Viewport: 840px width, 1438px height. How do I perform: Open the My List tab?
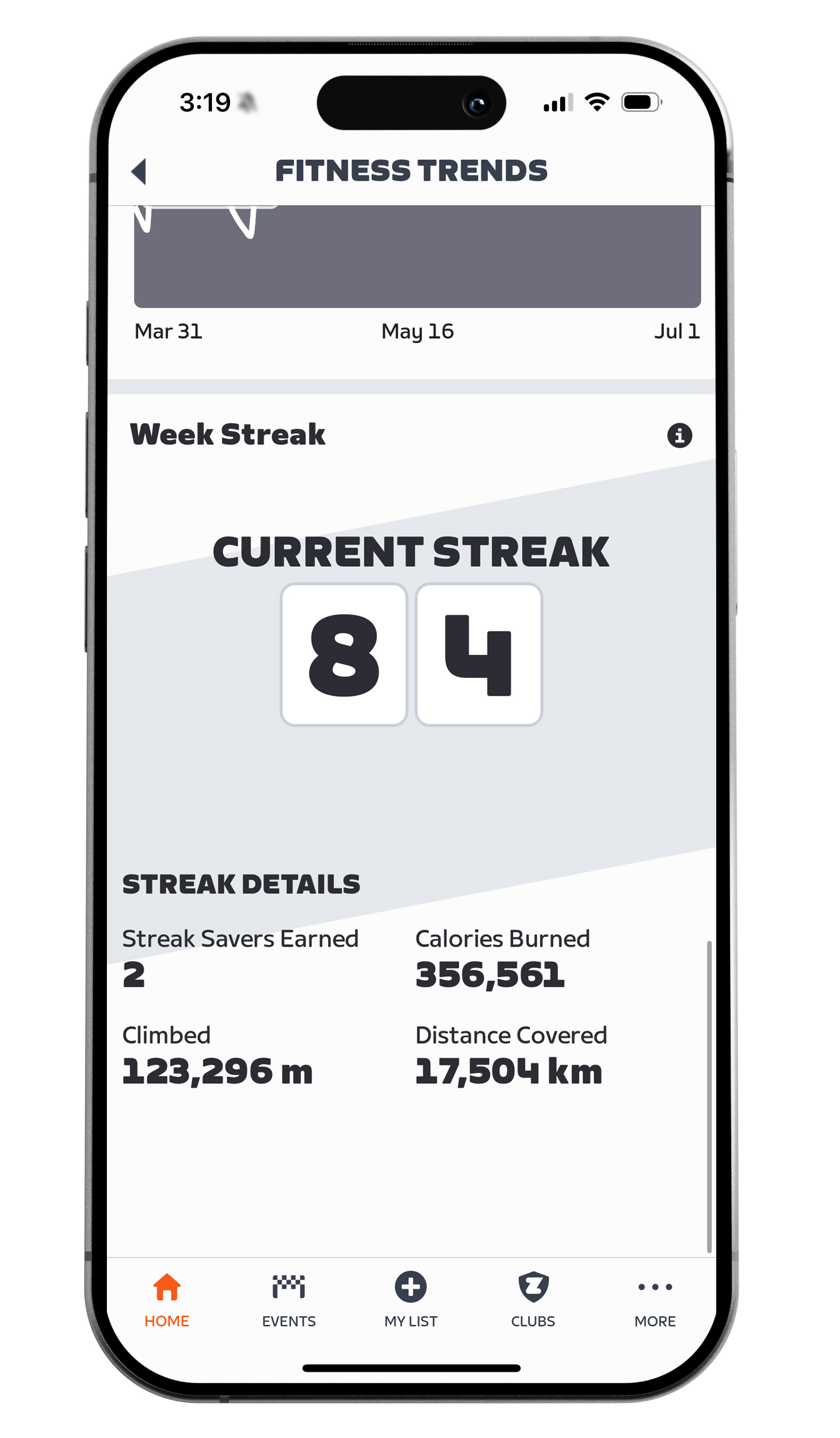411,1301
